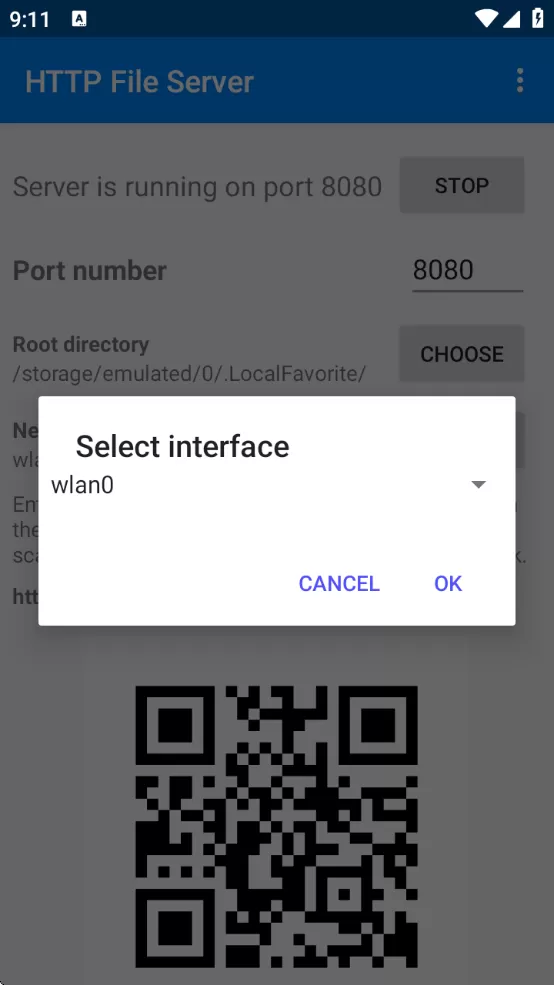The width and height of the screenshot is (554, 985).
Task: Confirm interface selection with OK
Action: tap(448, 584)
